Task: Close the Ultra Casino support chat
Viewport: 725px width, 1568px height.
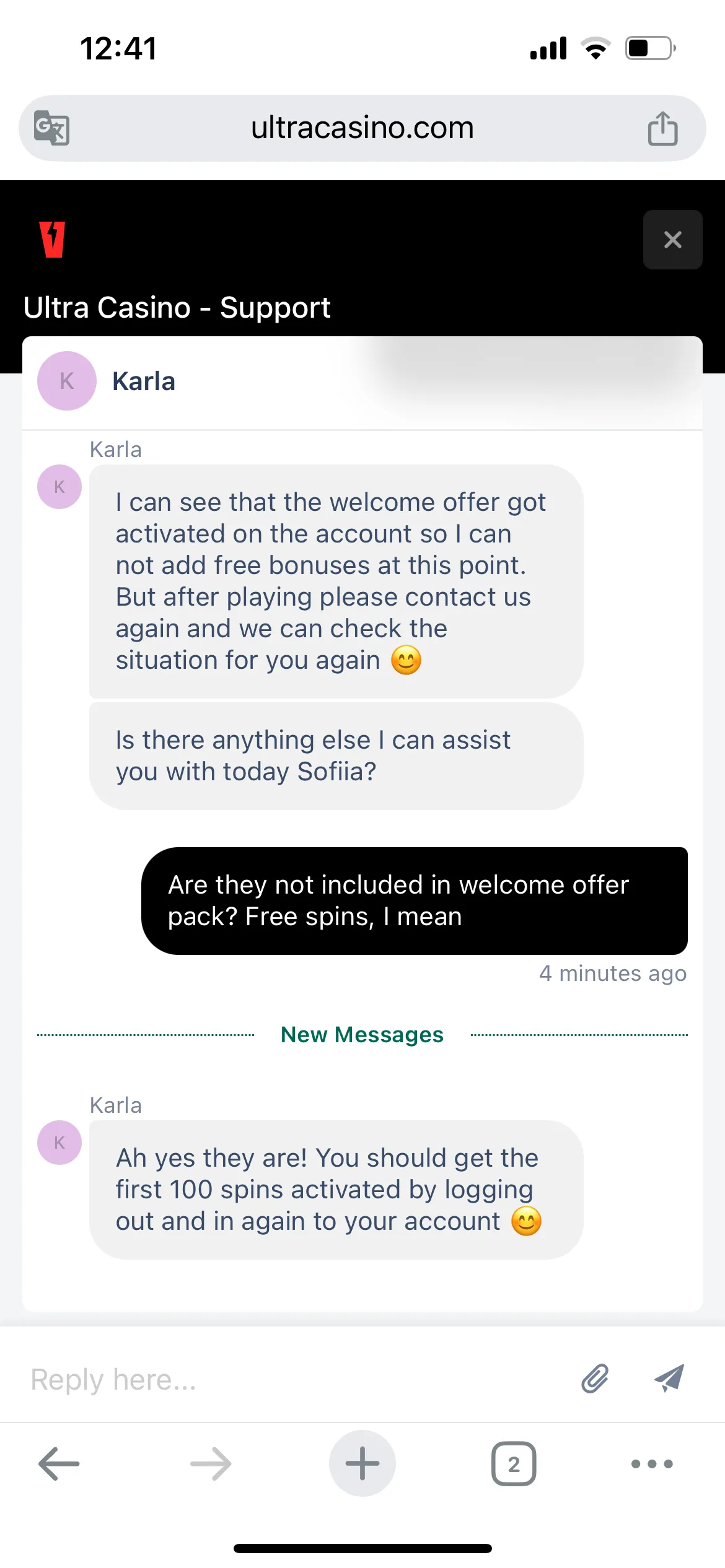Action: click(672, 240)
